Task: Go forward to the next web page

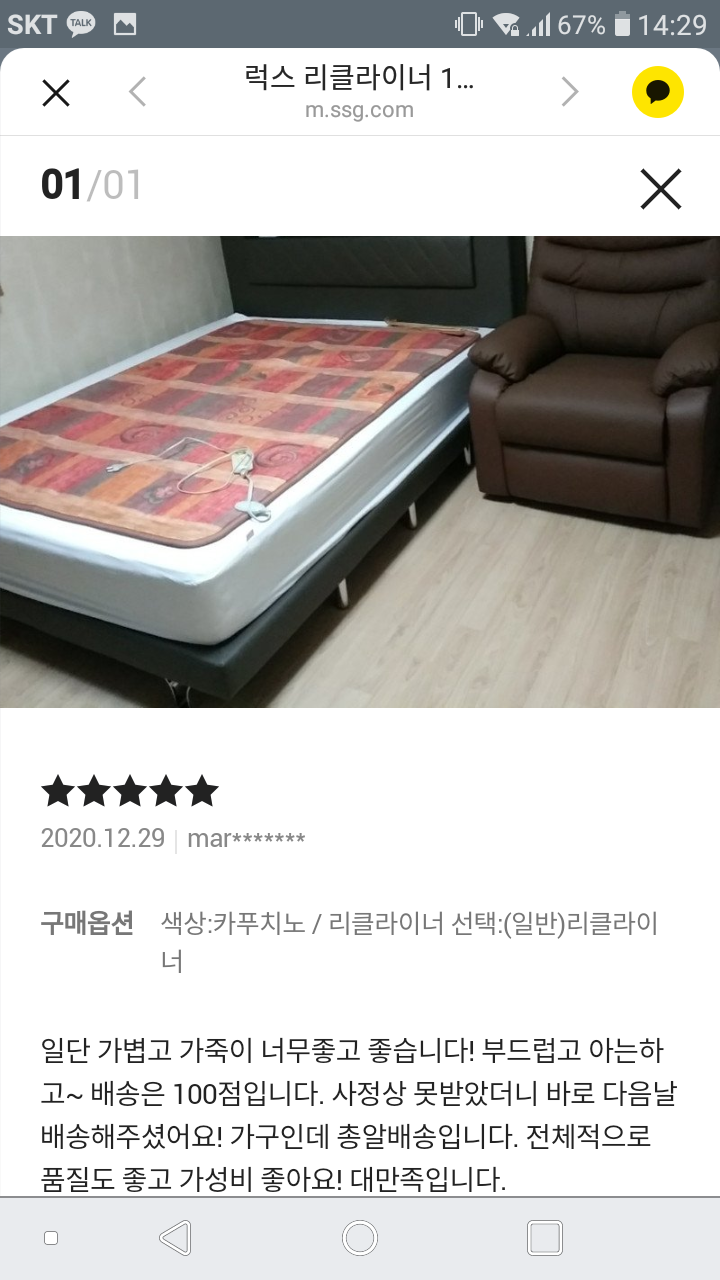Action: pos(570,93)
